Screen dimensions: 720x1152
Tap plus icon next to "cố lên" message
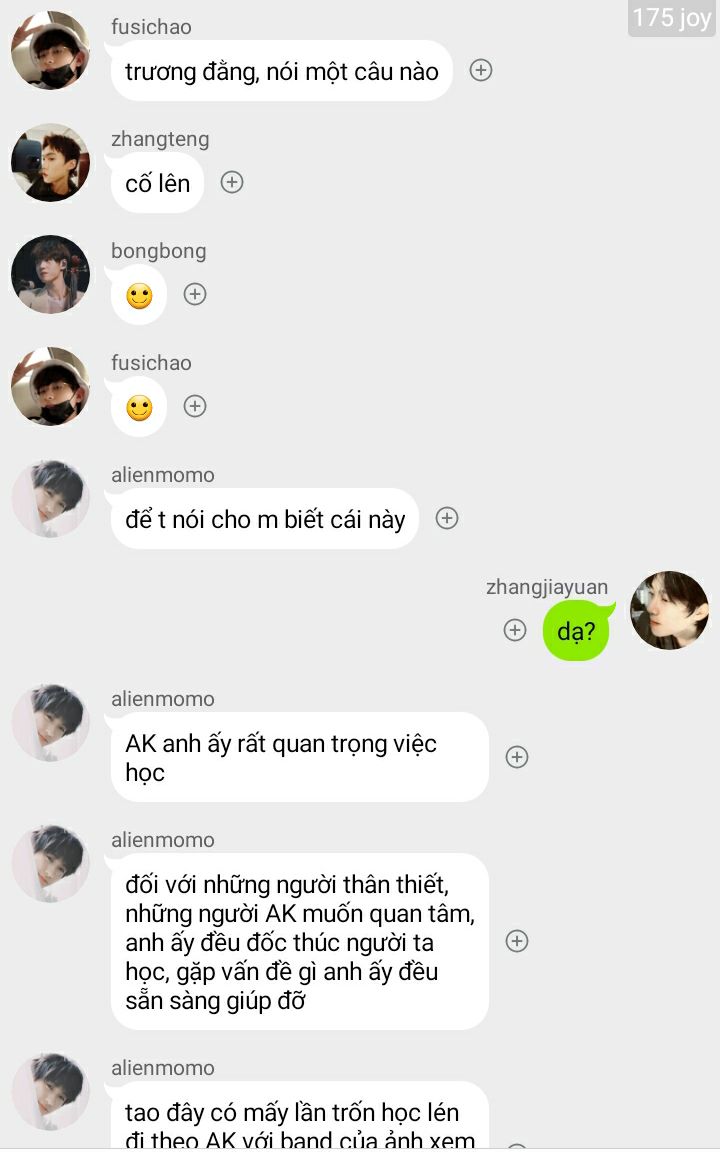pyautogui.click(x=232, y=182)
